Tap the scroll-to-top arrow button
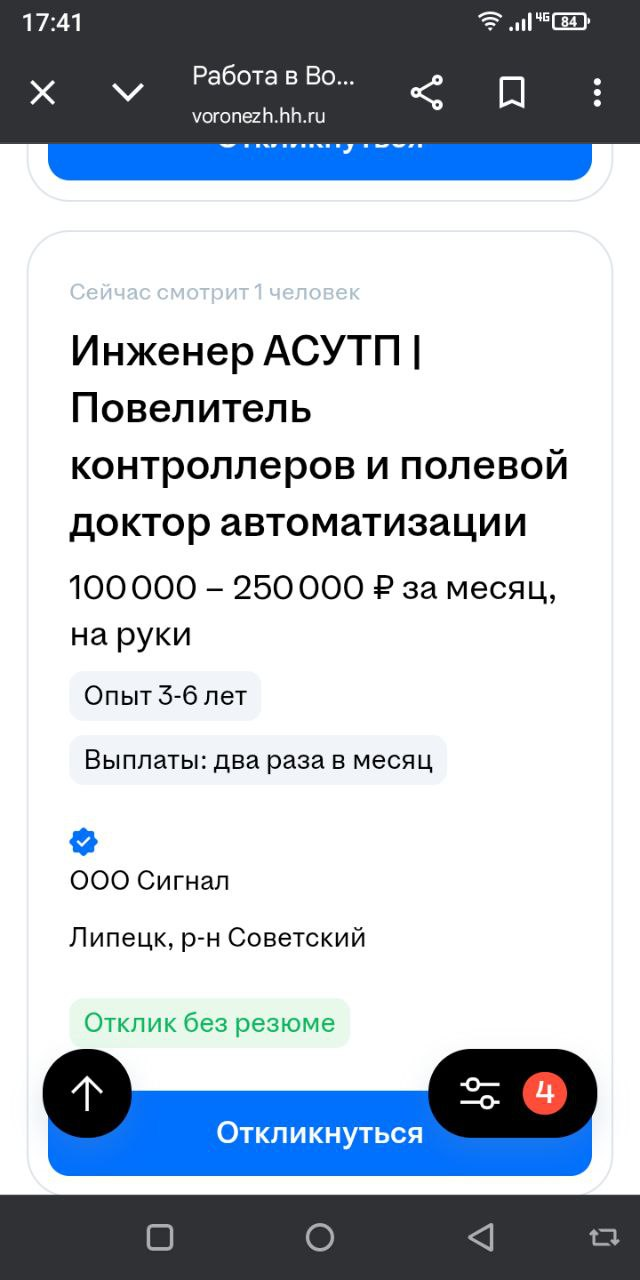The height and width of the screenshot is (1280, 640). click(x=87, y=1093)
